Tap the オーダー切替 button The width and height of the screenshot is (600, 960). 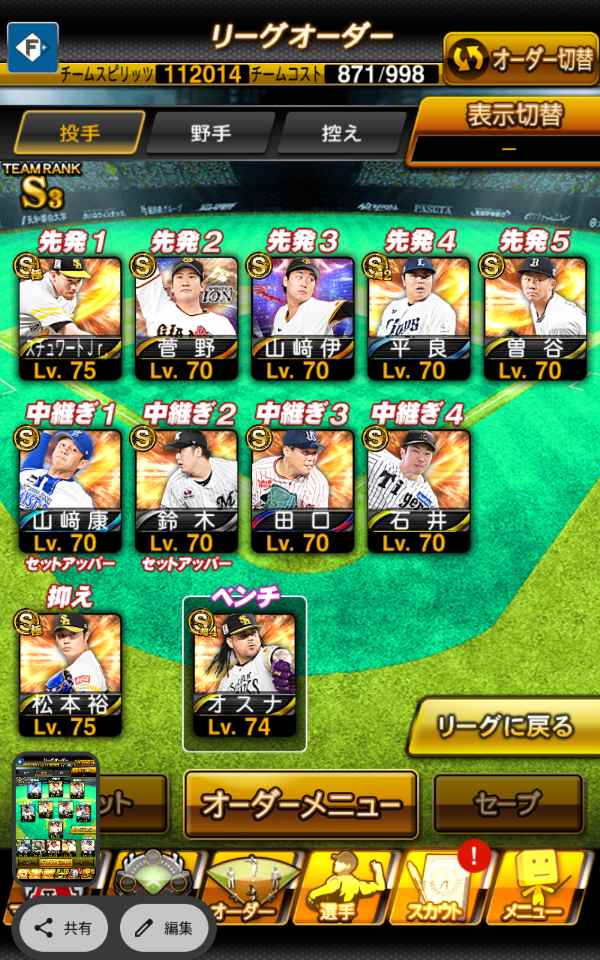point(520,60)
